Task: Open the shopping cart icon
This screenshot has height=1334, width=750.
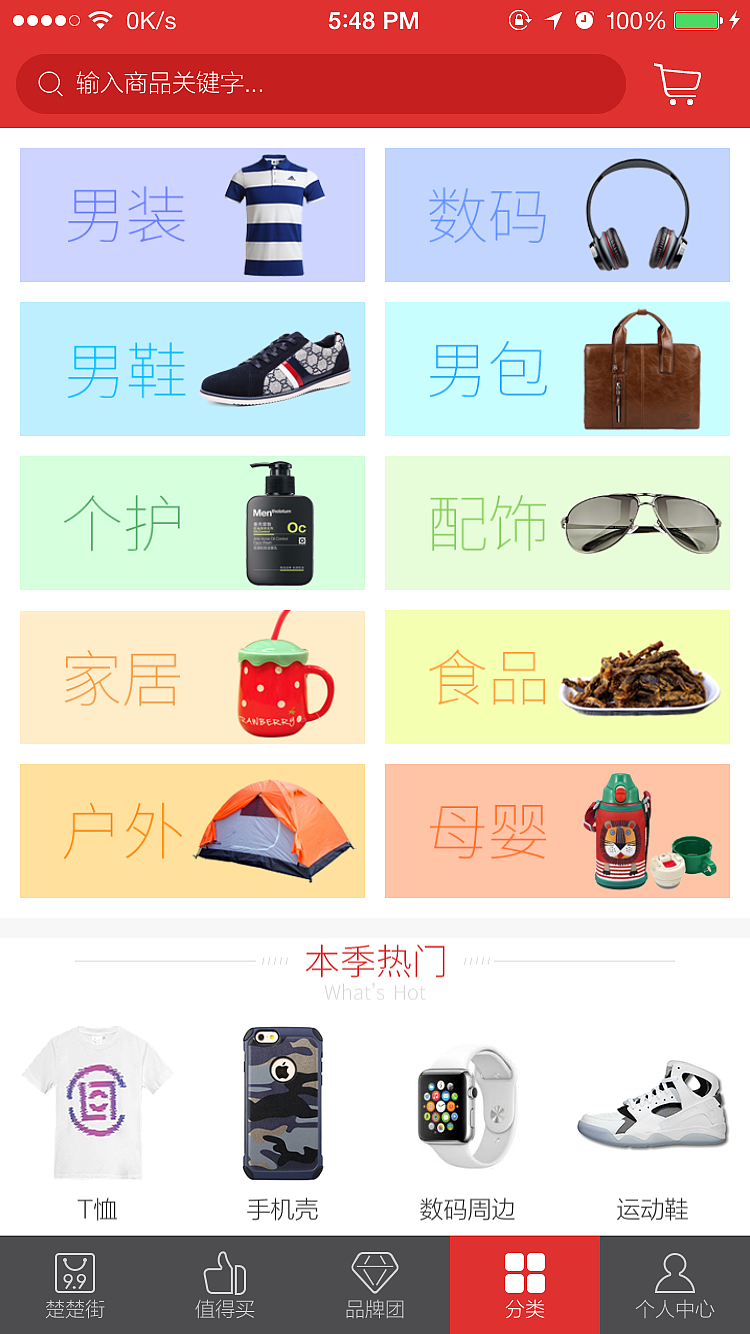Action: (678, 83)
